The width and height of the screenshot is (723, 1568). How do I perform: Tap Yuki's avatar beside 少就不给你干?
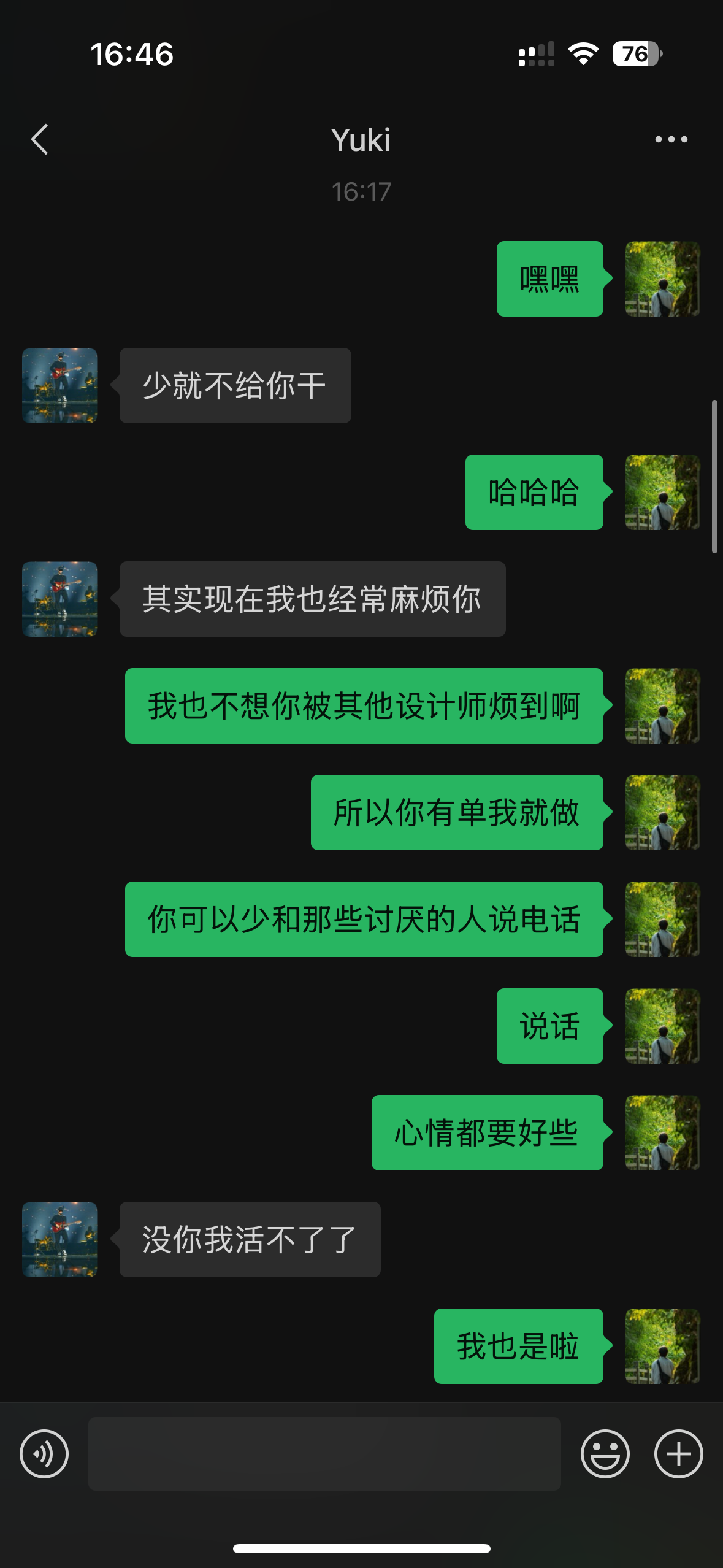click(59, 385)
